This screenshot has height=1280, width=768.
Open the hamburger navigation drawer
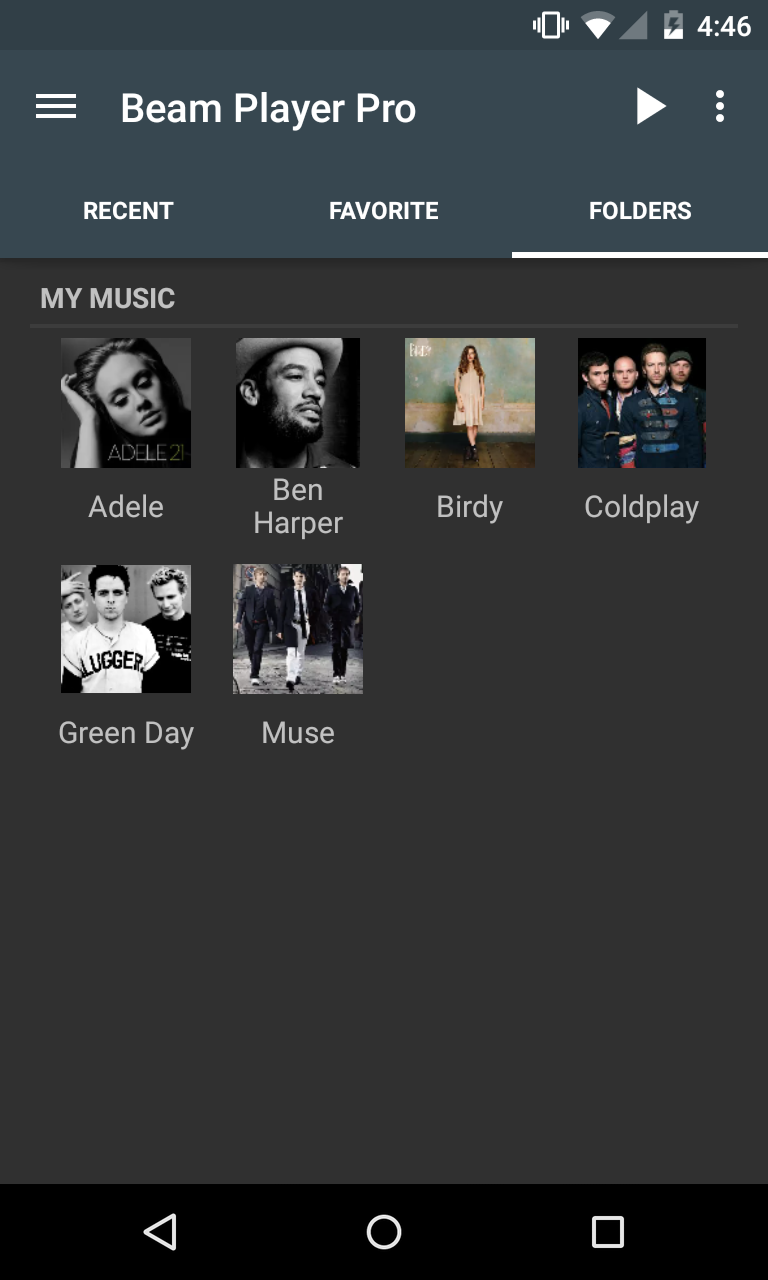(x=56, y=107)
